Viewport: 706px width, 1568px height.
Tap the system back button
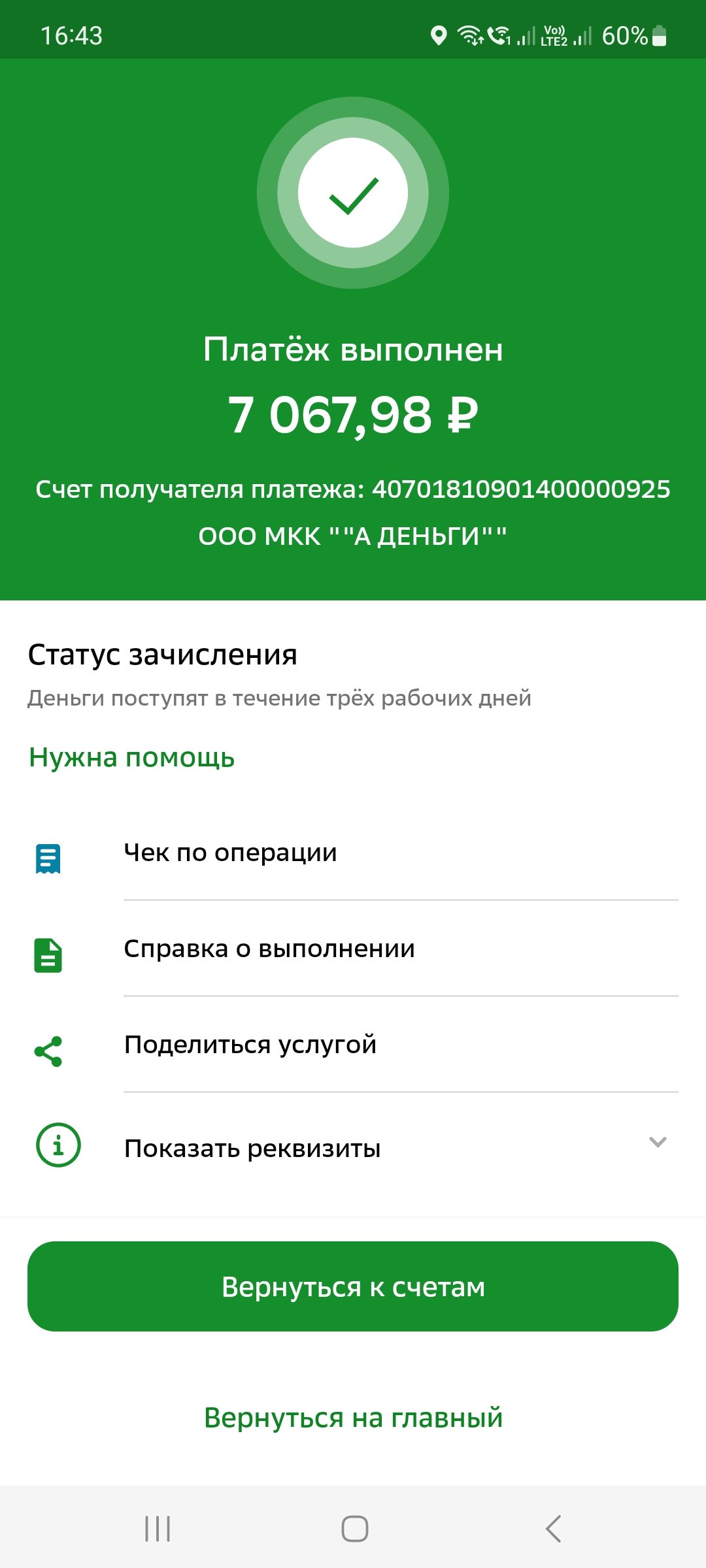click(x=553, y=1529)
